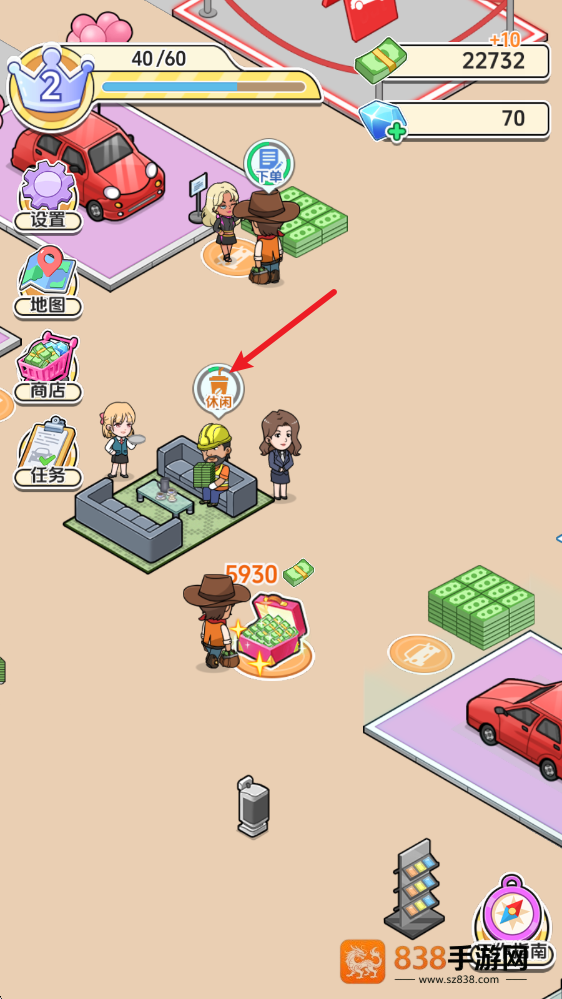Open the compass guide button
This screenshot has height=999, width=562.
pos(512,912)
